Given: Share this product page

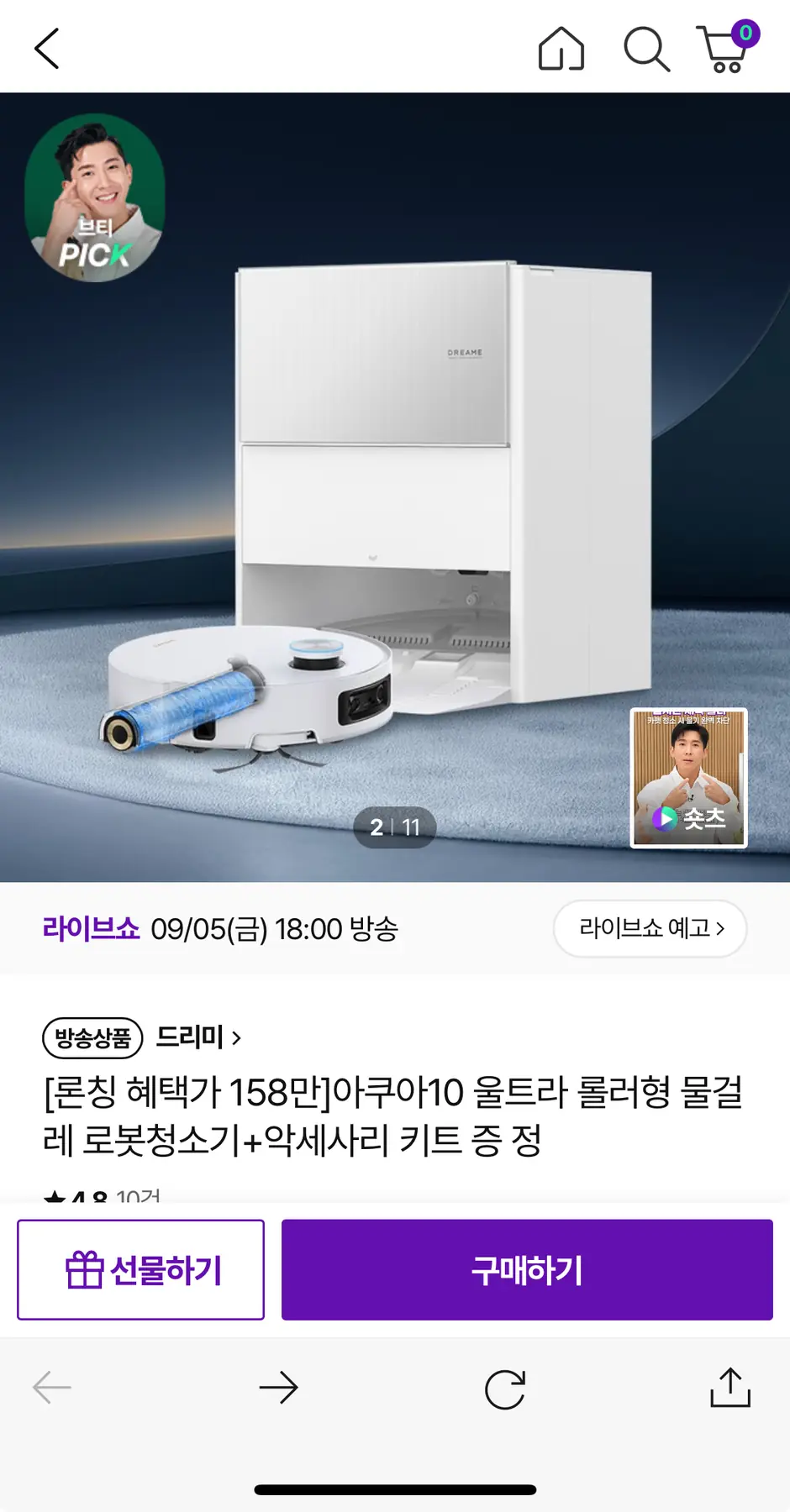Looking at the screenshot, I should click(x=729, y=1389).
